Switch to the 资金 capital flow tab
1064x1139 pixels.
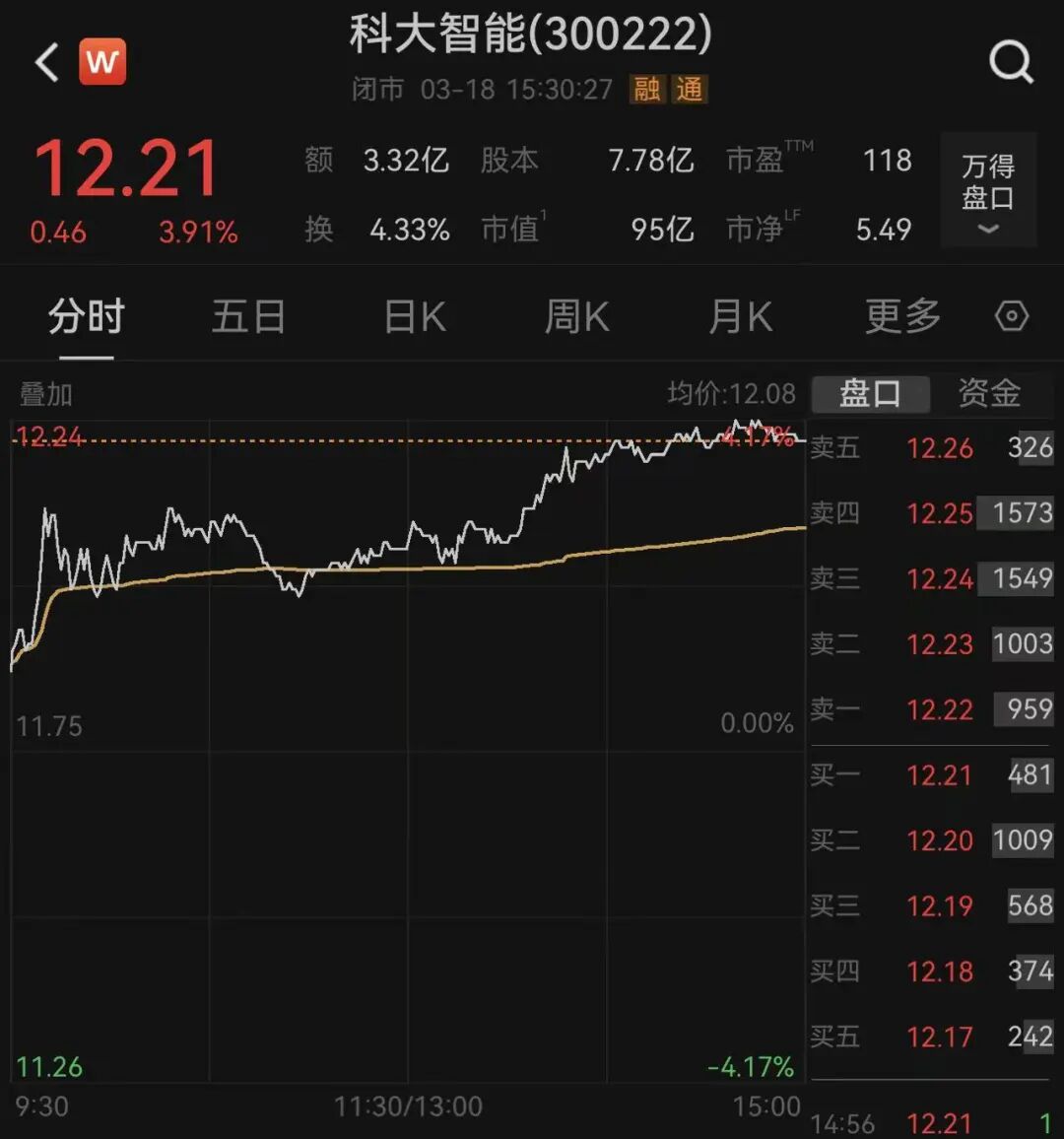point(989,394)
